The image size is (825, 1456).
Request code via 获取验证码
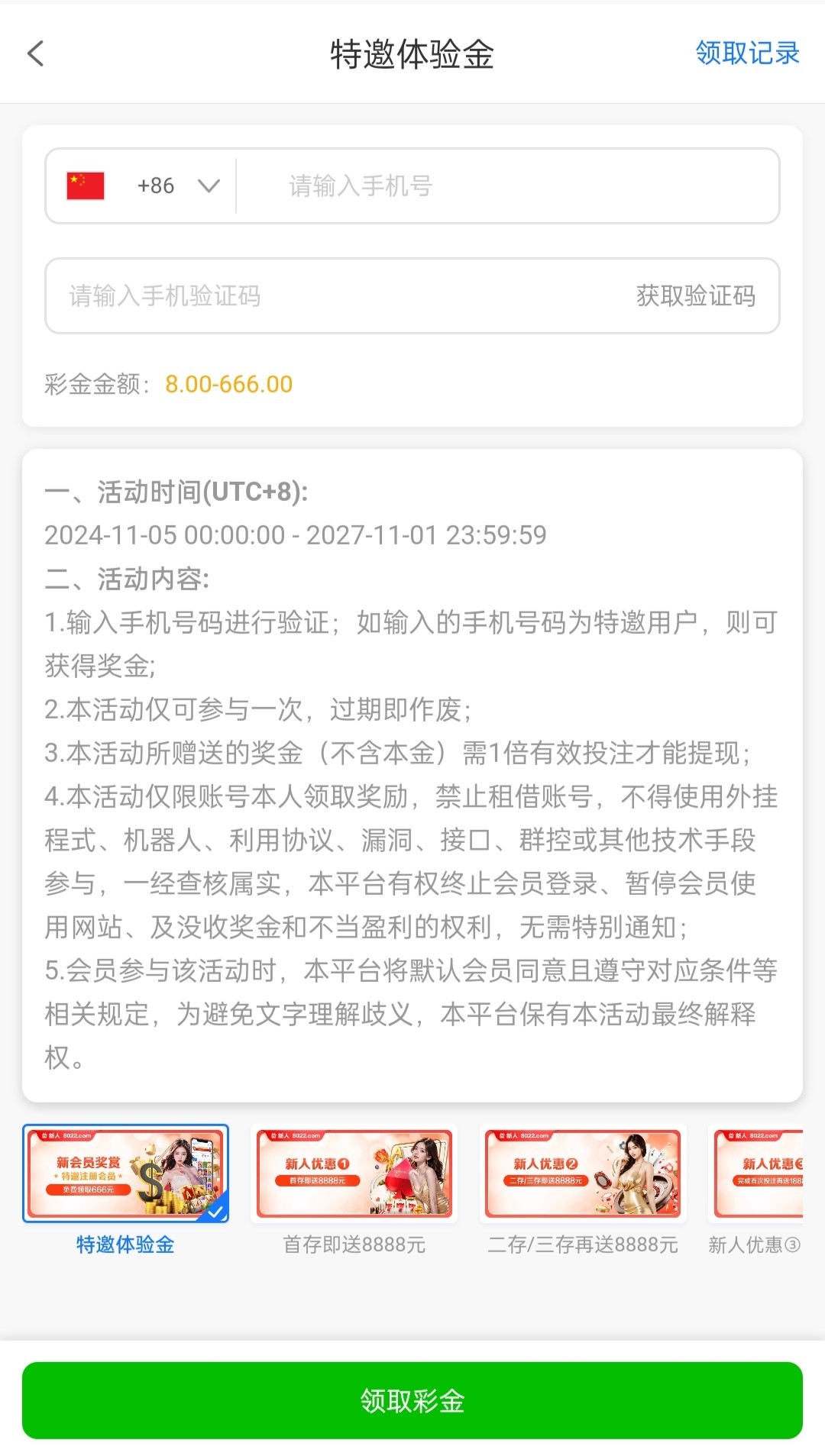[x=695, y=295]
